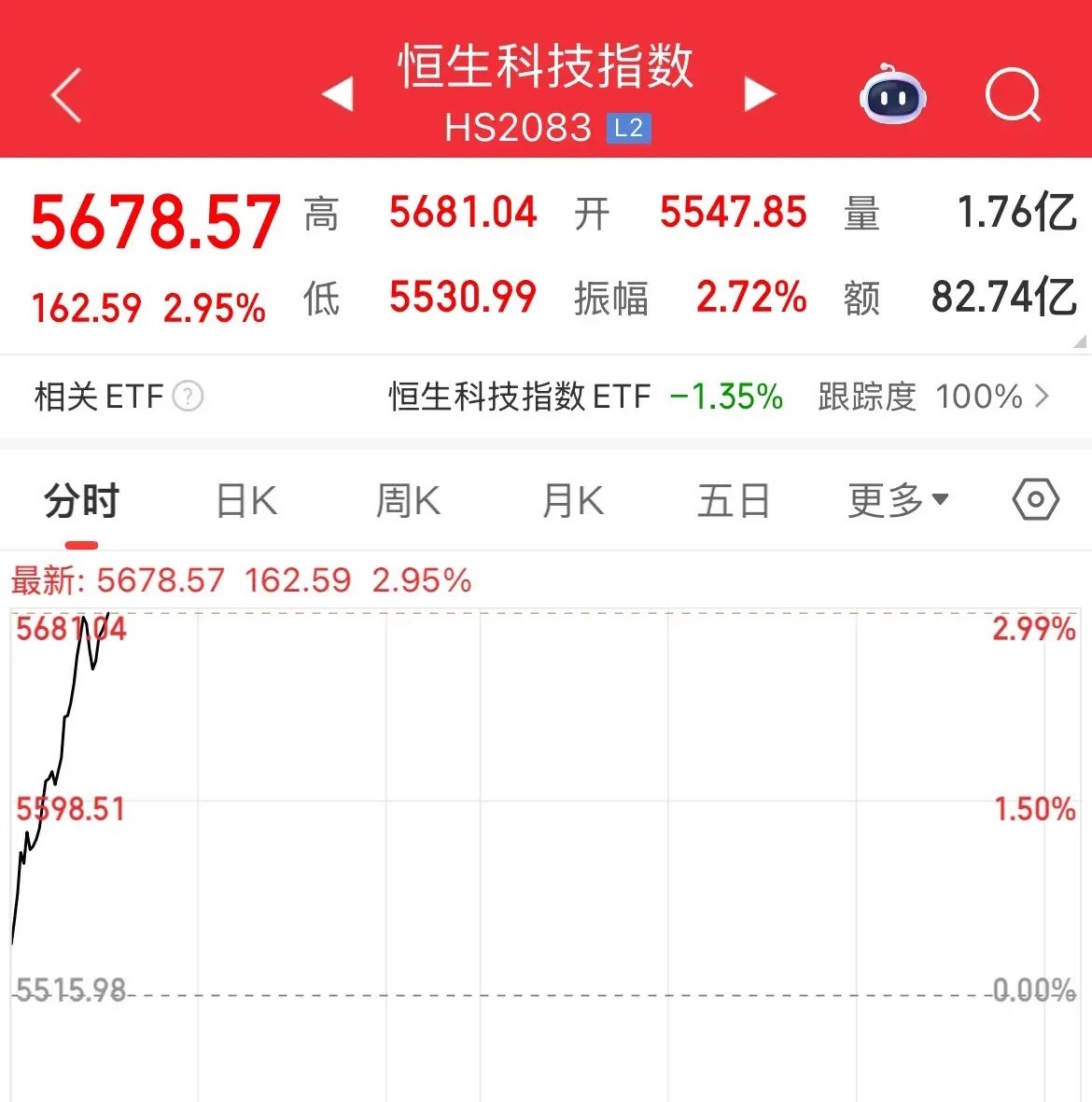Select the 周K weekly chart view
The height and width of the screenshot is (1102, 1092).
point(408,501)
